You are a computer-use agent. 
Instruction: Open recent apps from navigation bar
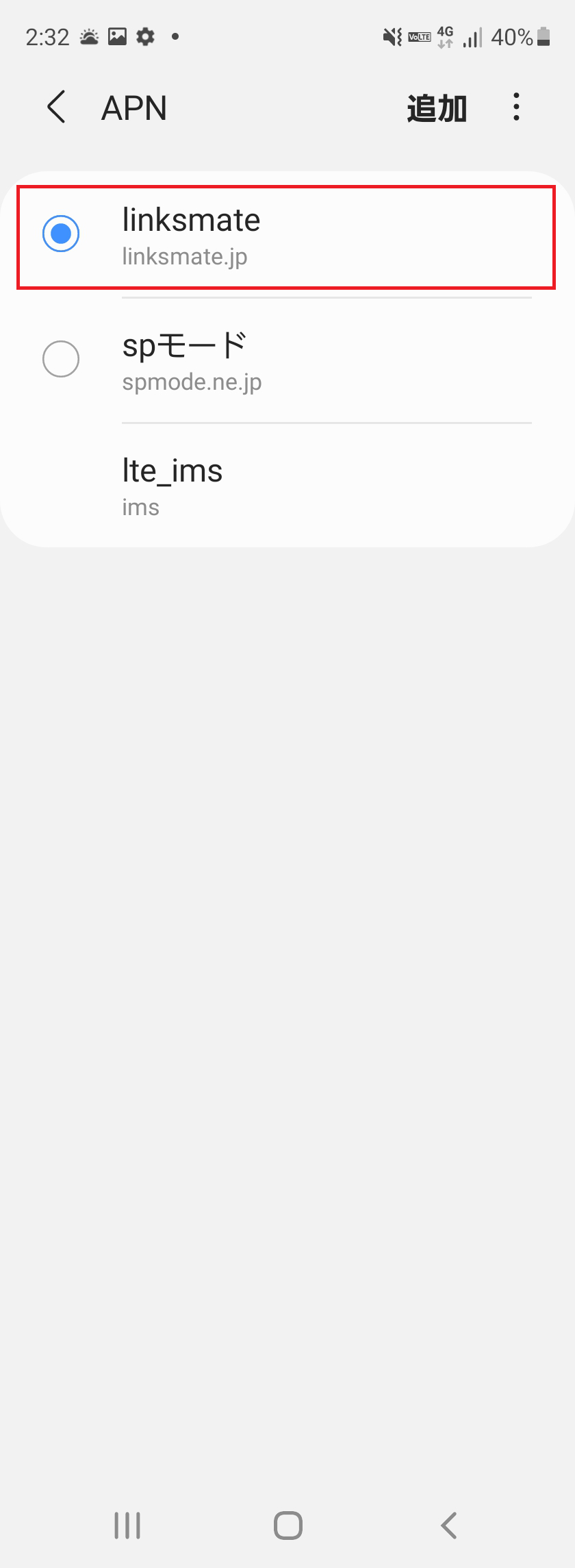click(x=127, y=1526)
